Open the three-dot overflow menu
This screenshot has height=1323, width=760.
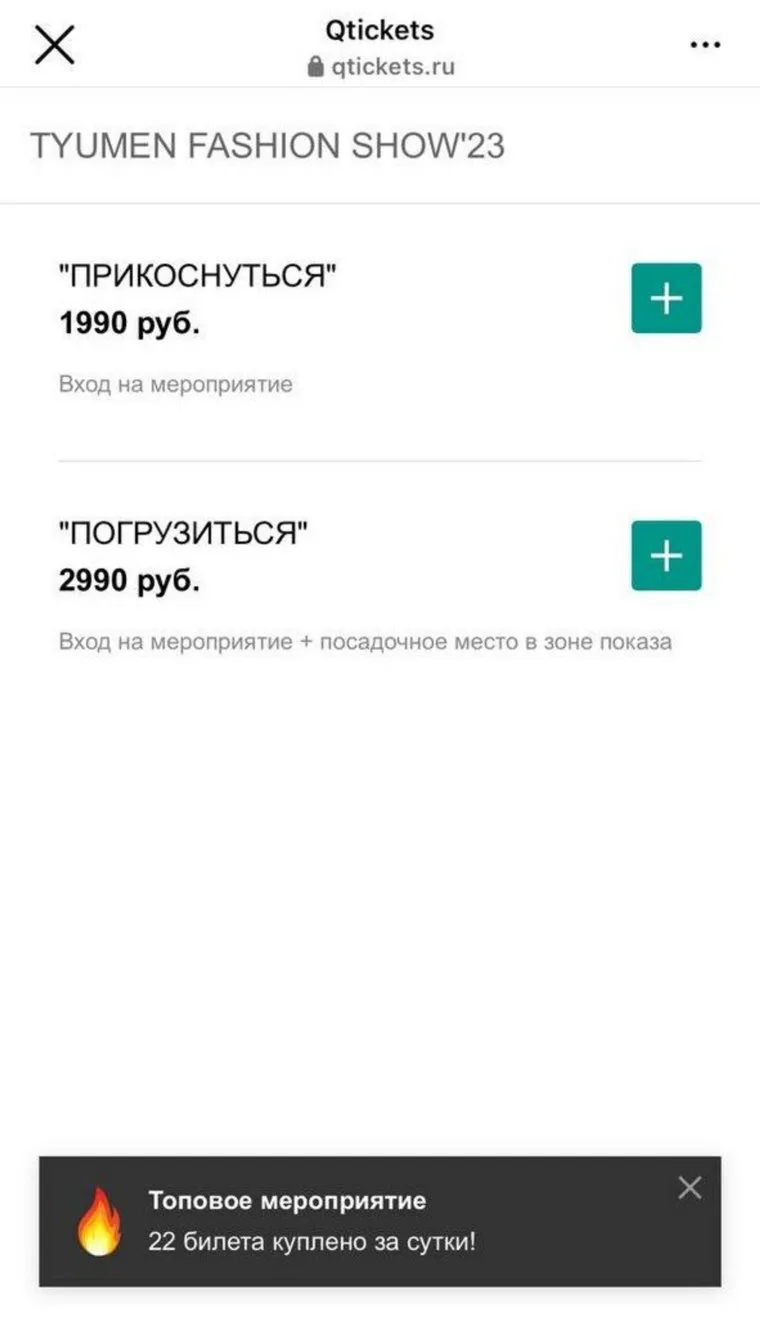click(705, 45)
